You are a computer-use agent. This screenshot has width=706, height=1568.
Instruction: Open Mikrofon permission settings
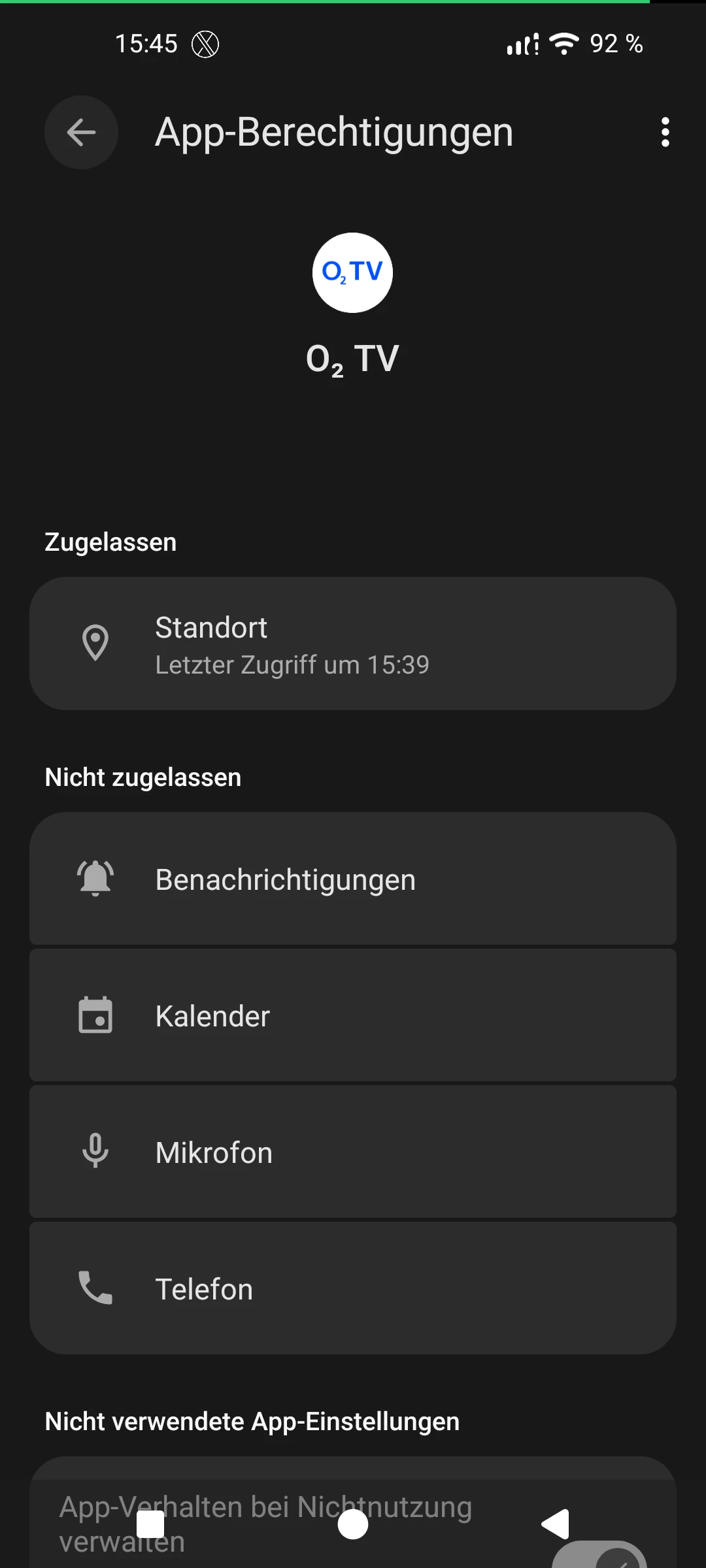pyautogui.click(x=353, y=1152)
